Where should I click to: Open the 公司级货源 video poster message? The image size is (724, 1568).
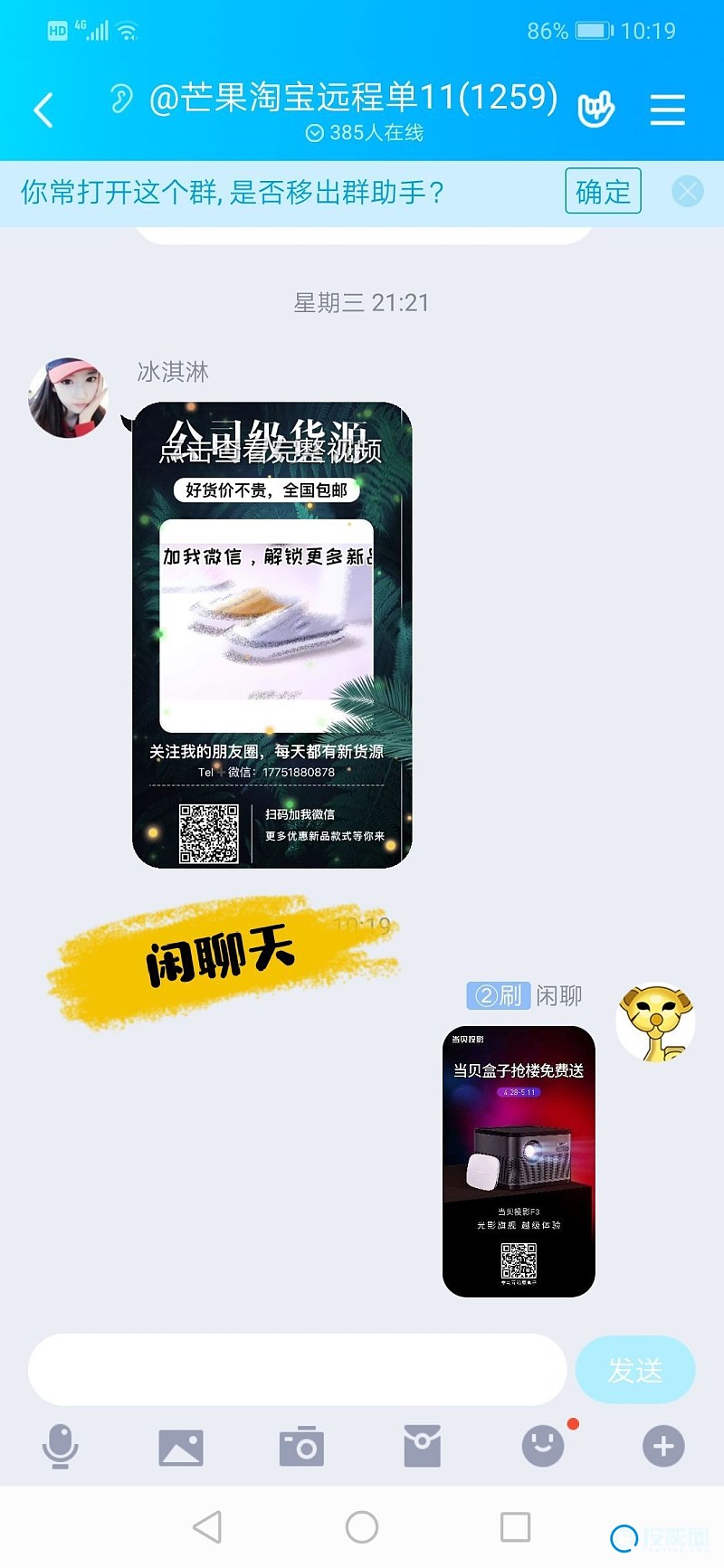coord(271,635)
